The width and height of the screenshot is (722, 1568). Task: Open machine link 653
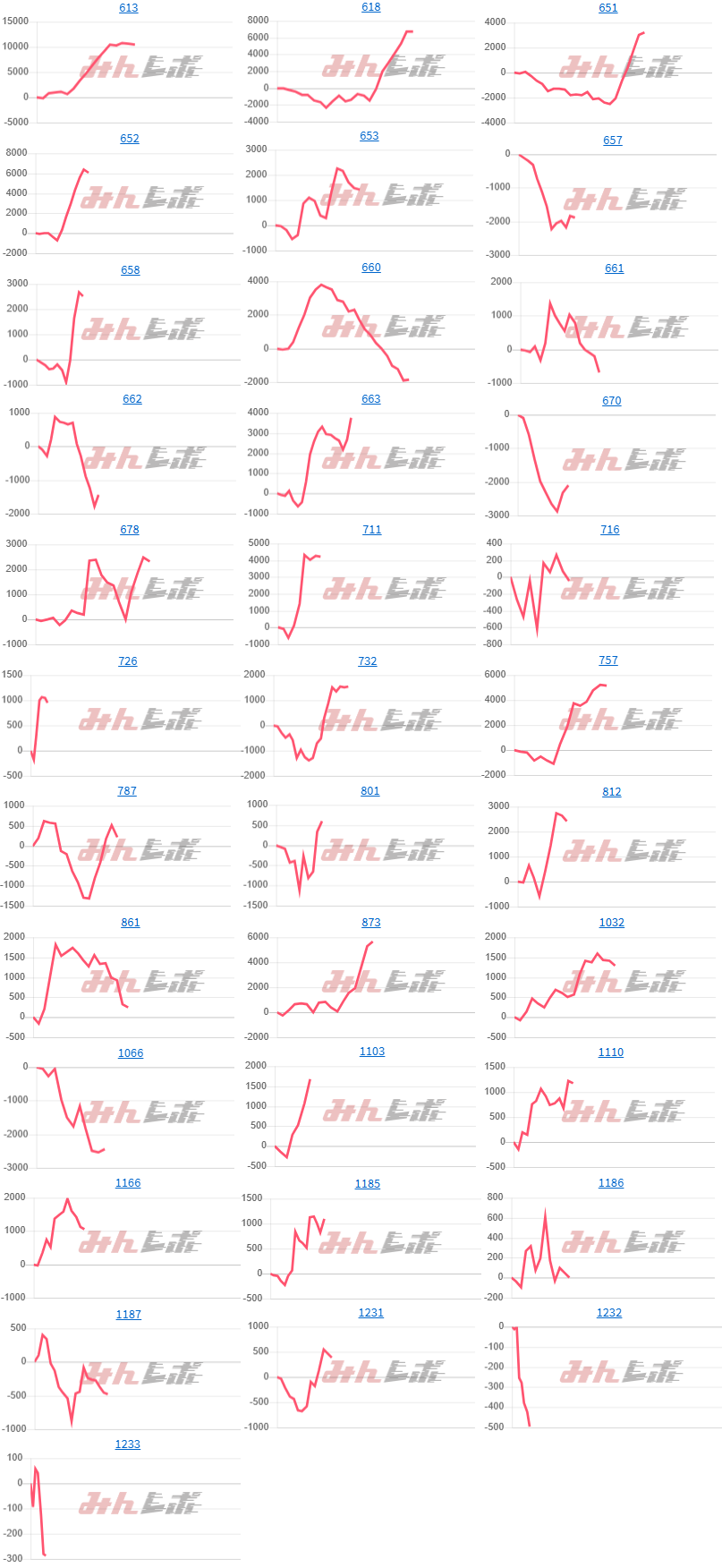[x=369, y=136]
